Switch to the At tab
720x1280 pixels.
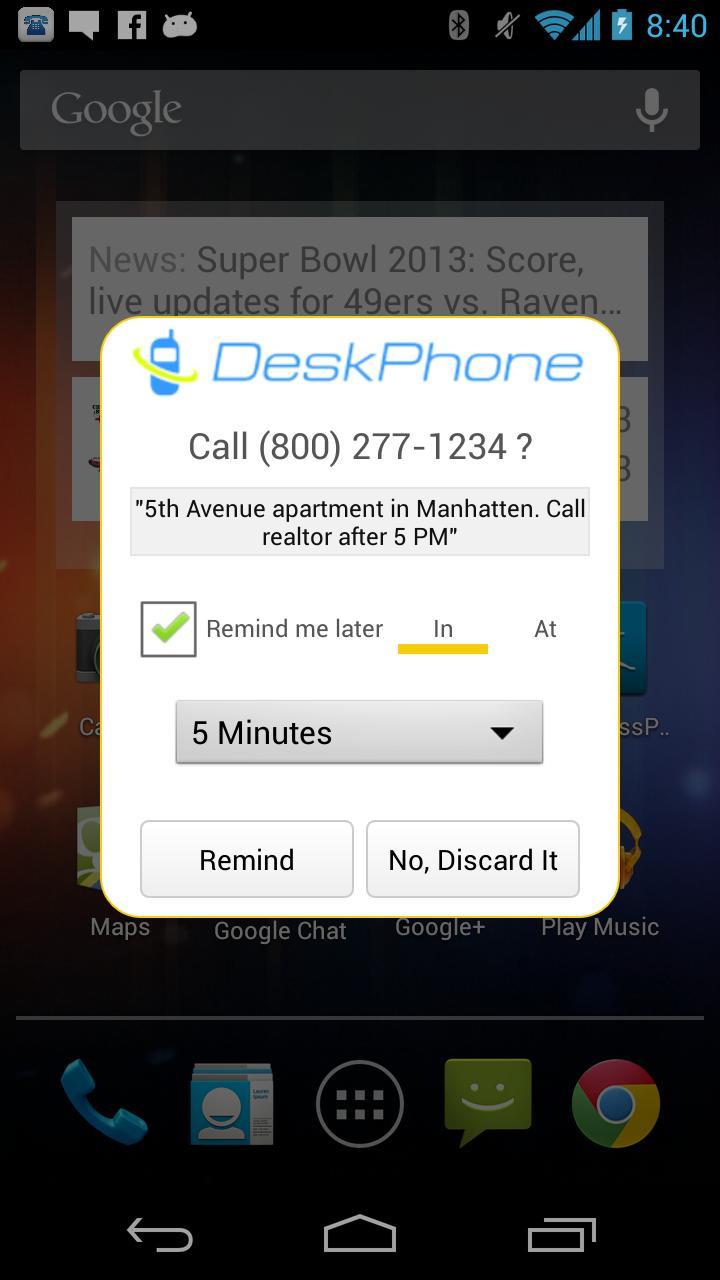click(x=545, y=629)
